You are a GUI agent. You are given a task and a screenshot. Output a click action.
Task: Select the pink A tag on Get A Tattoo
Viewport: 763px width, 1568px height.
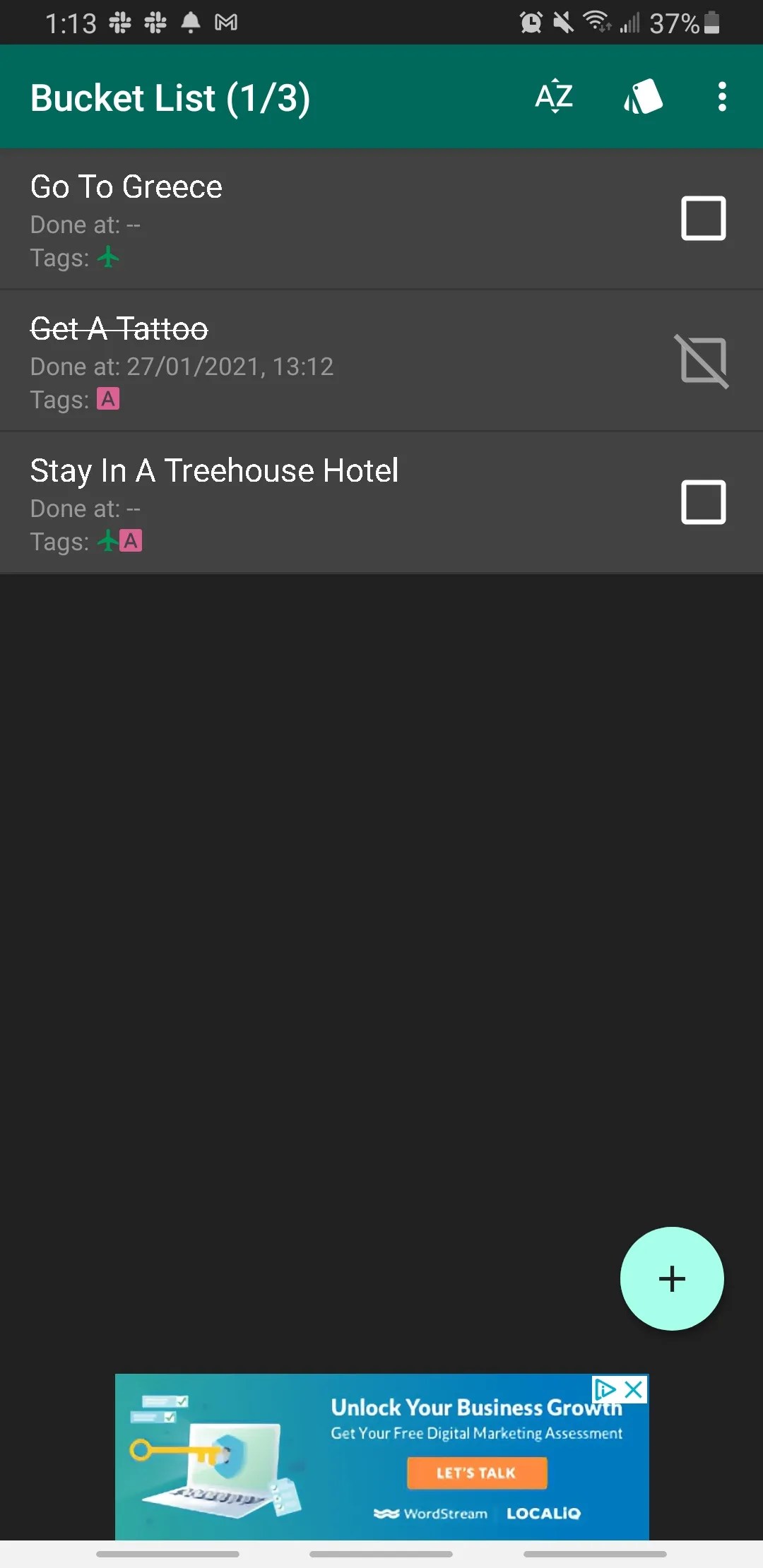point(107,399)
